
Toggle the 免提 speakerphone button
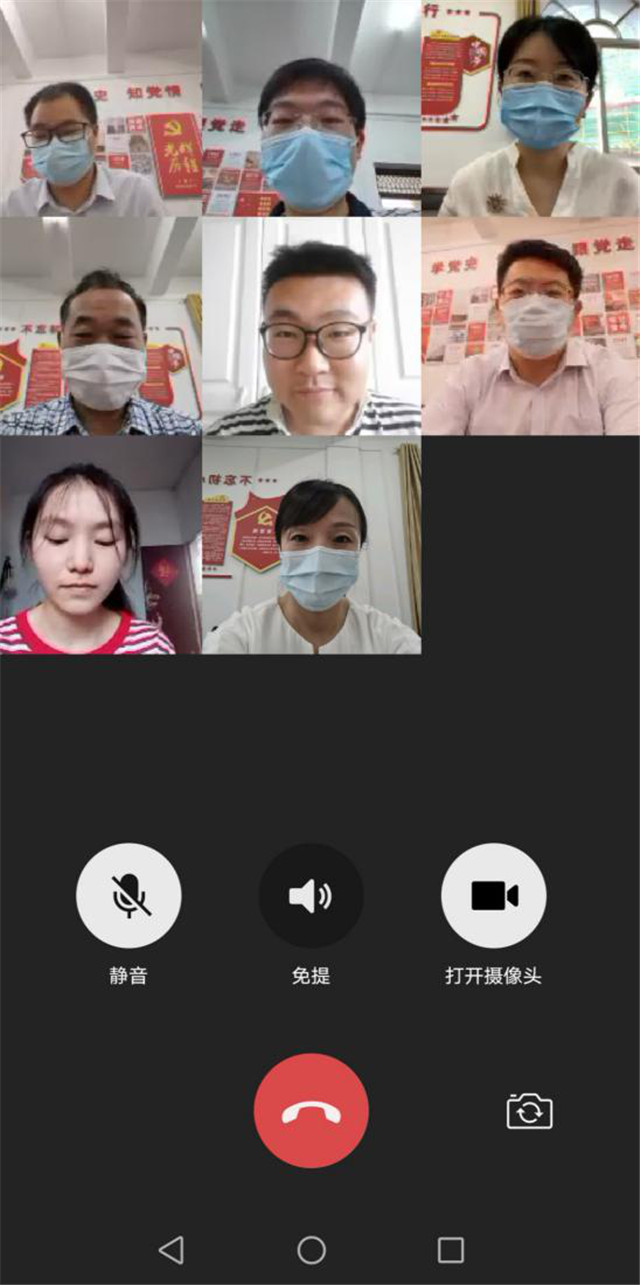(x=311, y=895)
